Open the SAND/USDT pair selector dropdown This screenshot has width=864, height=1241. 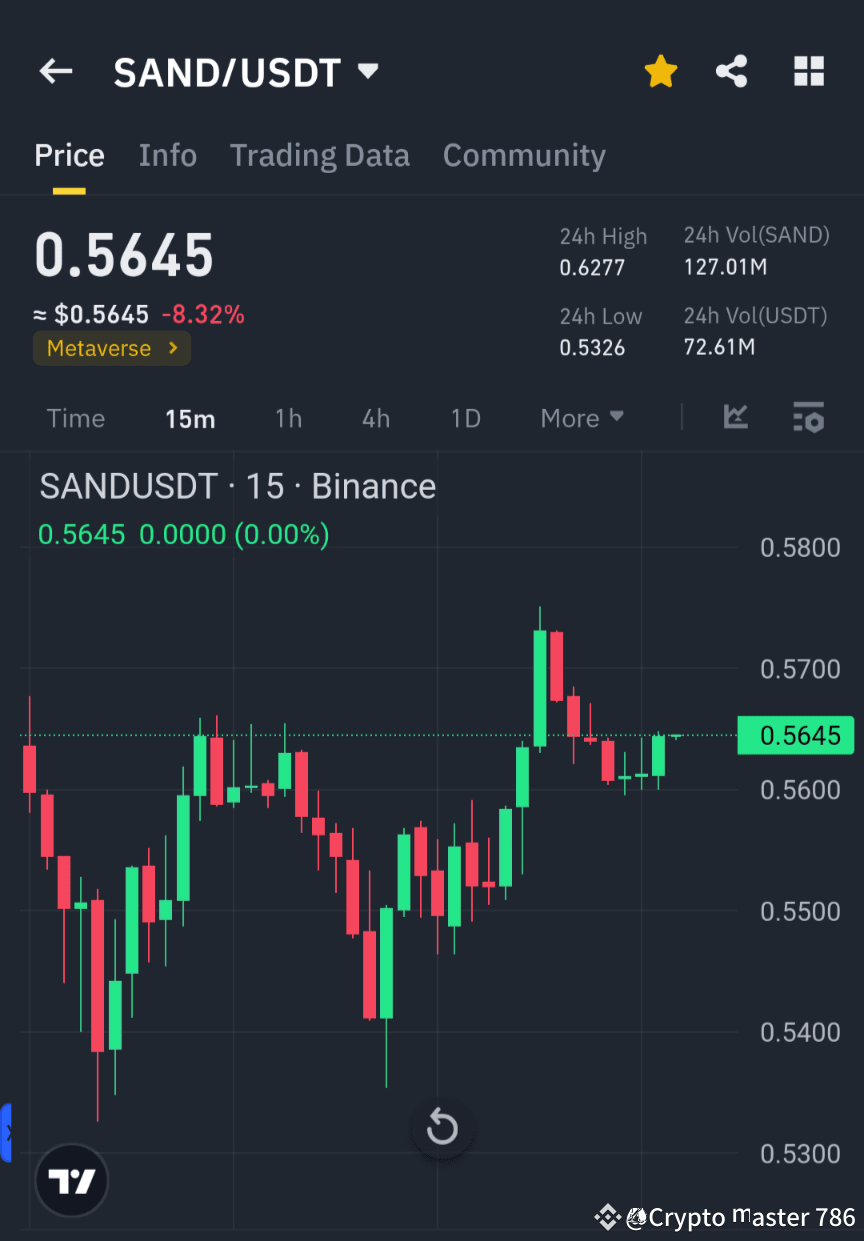[367, 71]
